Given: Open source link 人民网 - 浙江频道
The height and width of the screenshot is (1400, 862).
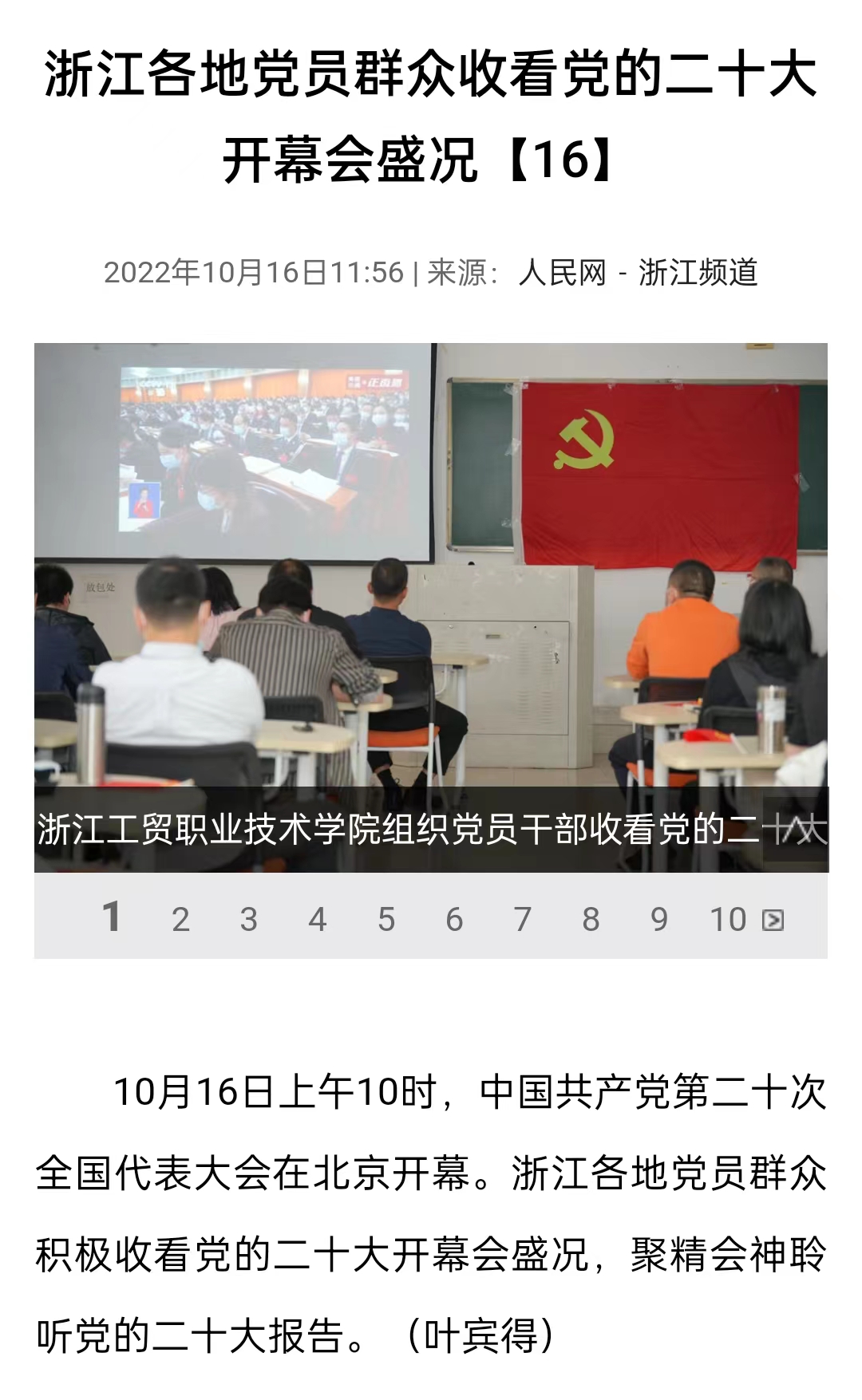Looking at the screenshot, I should click(637, 273).
